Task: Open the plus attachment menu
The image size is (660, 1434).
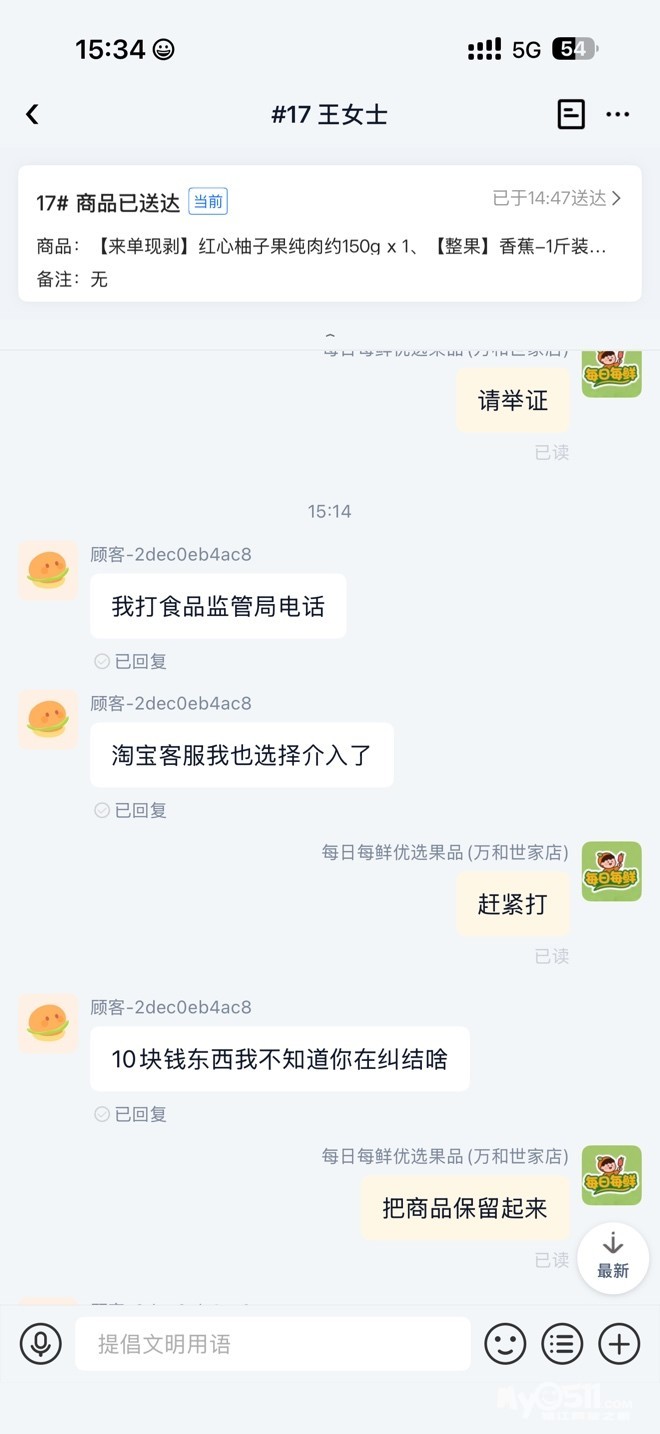Action: [619, 1344]
